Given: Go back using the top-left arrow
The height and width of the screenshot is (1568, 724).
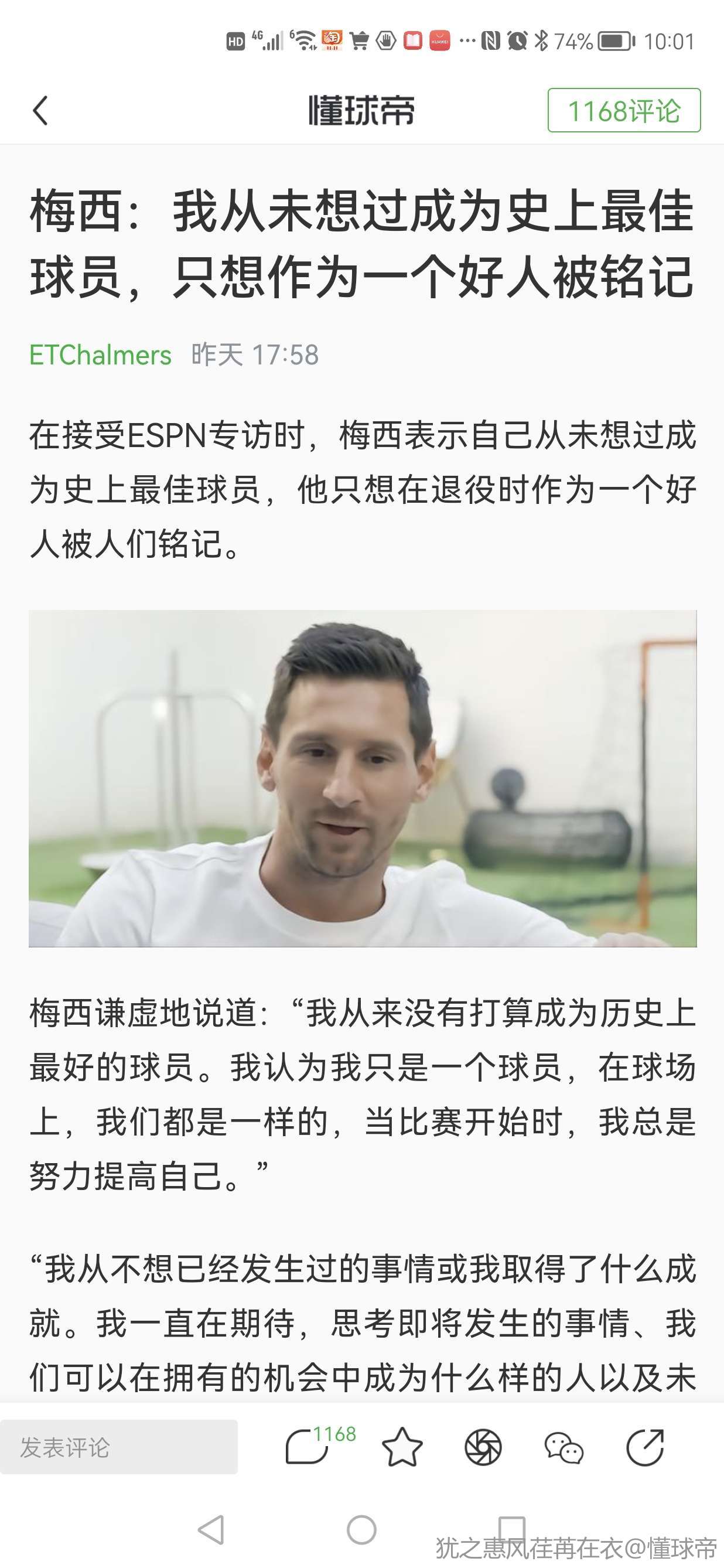Looking at the screenshot, I should pyautogui.click(x=40, y=111).
